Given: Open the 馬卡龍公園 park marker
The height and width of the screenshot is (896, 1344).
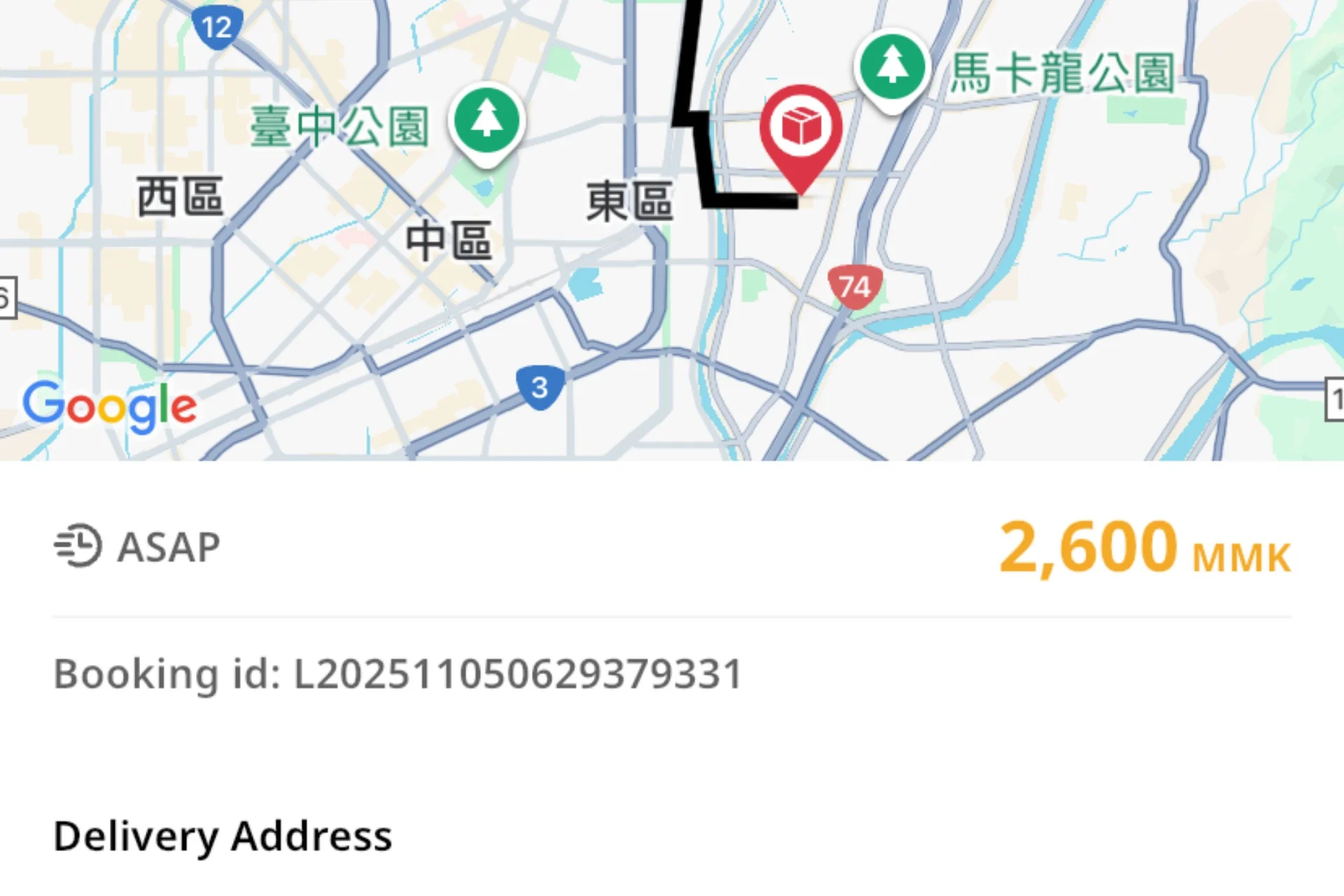Looking at the screenshot, I should point(892,69).
